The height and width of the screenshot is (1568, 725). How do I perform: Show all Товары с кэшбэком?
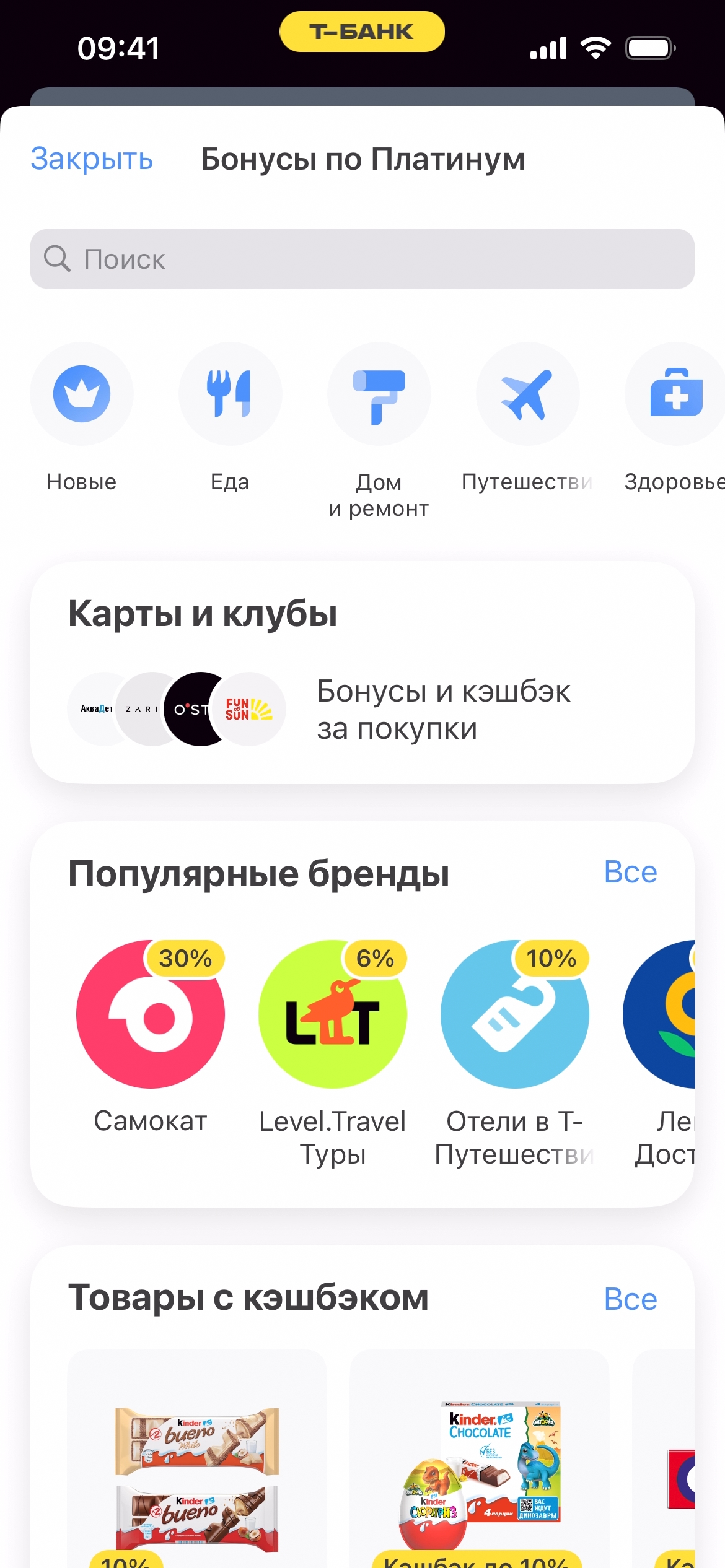(630, 1299)
